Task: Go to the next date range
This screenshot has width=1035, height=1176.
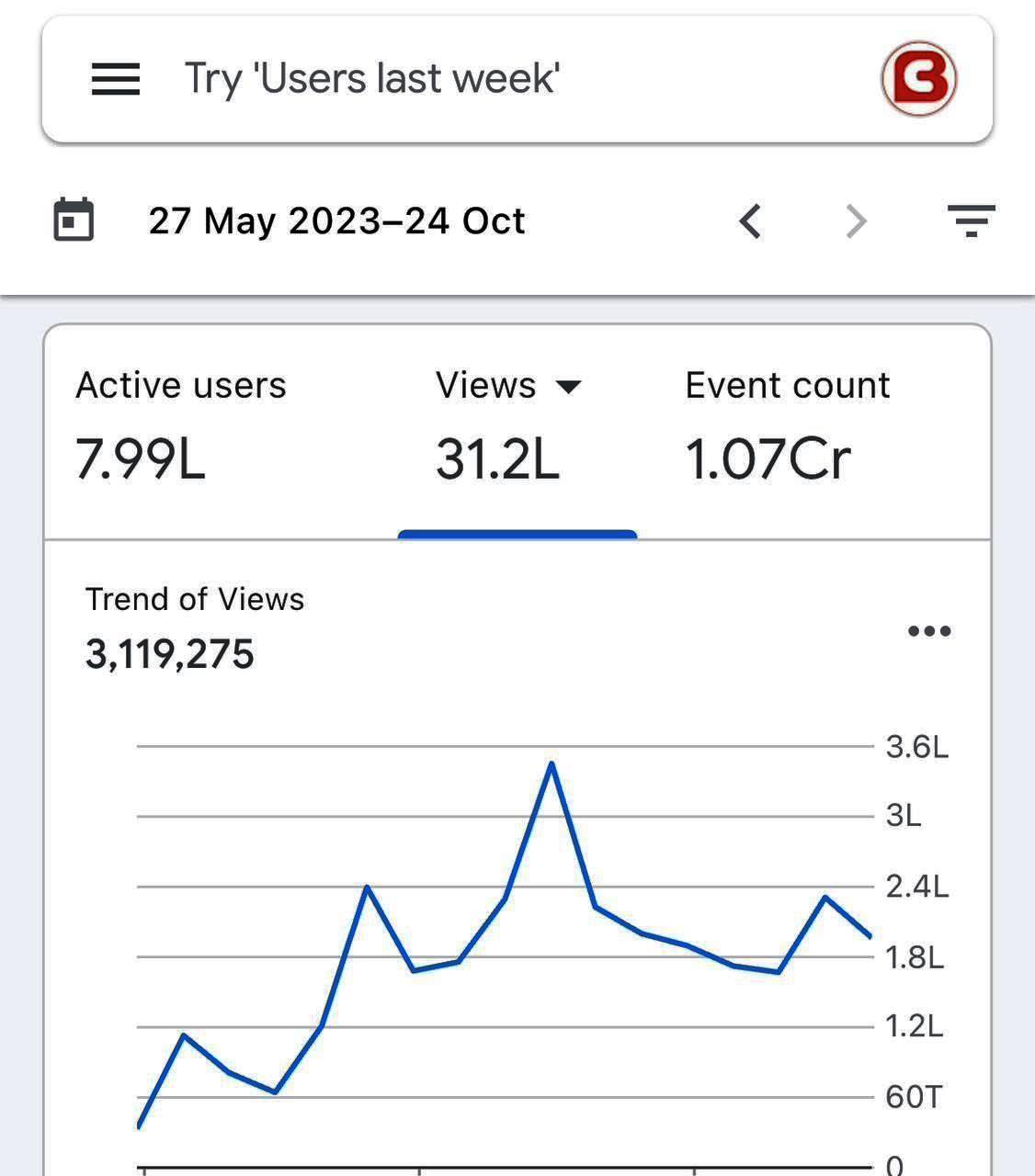Action: click(856, 221)
